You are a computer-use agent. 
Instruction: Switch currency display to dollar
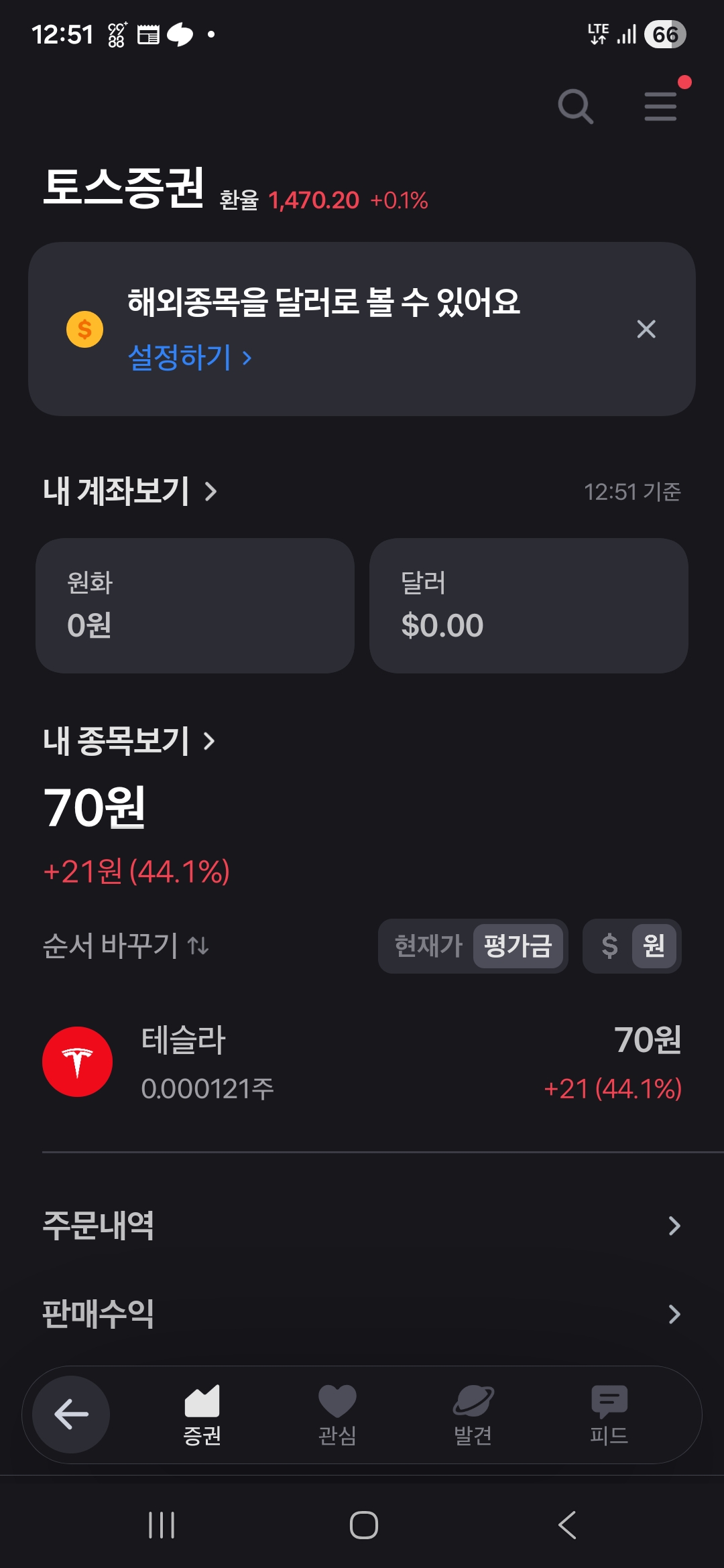pos(609,945)
